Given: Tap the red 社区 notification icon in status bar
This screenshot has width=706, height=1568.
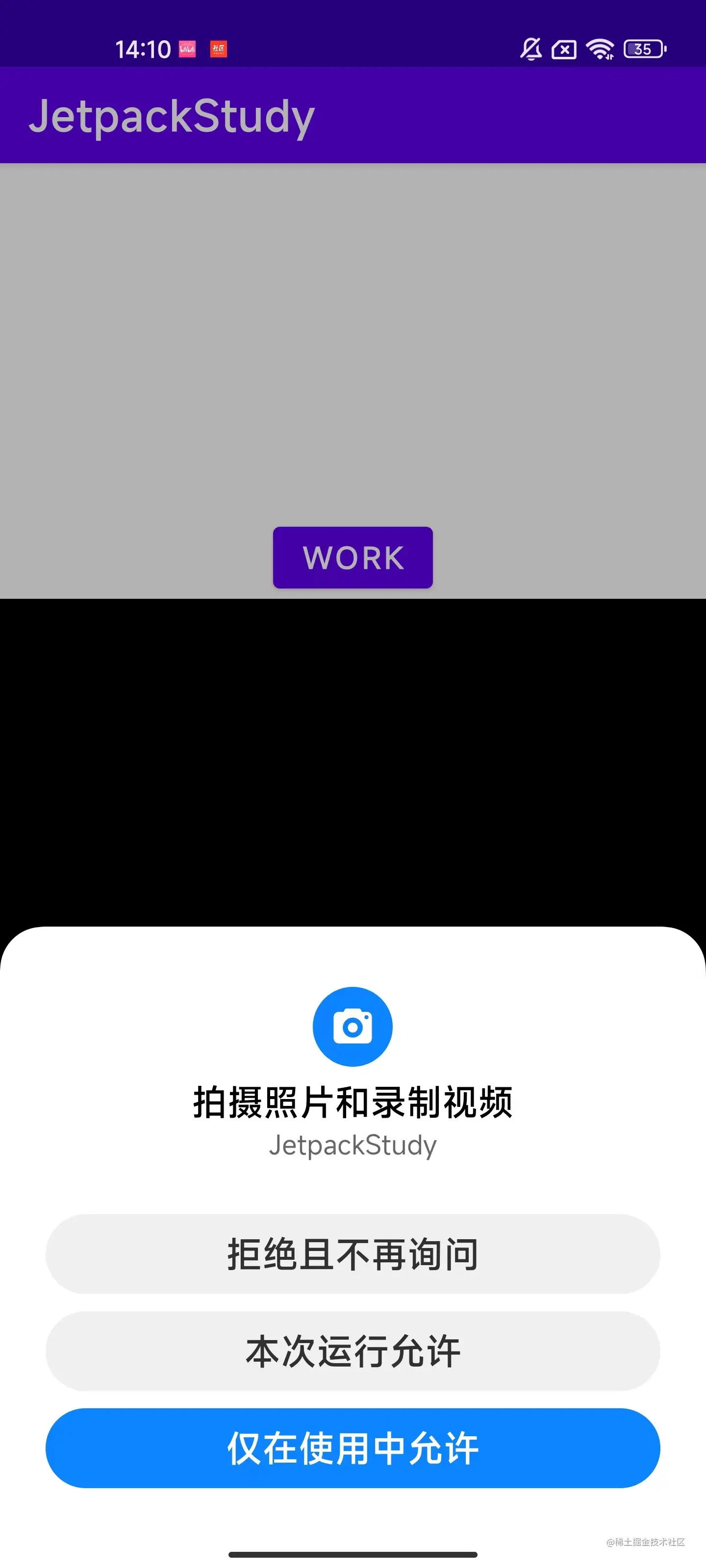Looking at the screenshot, I should (220, 49).
